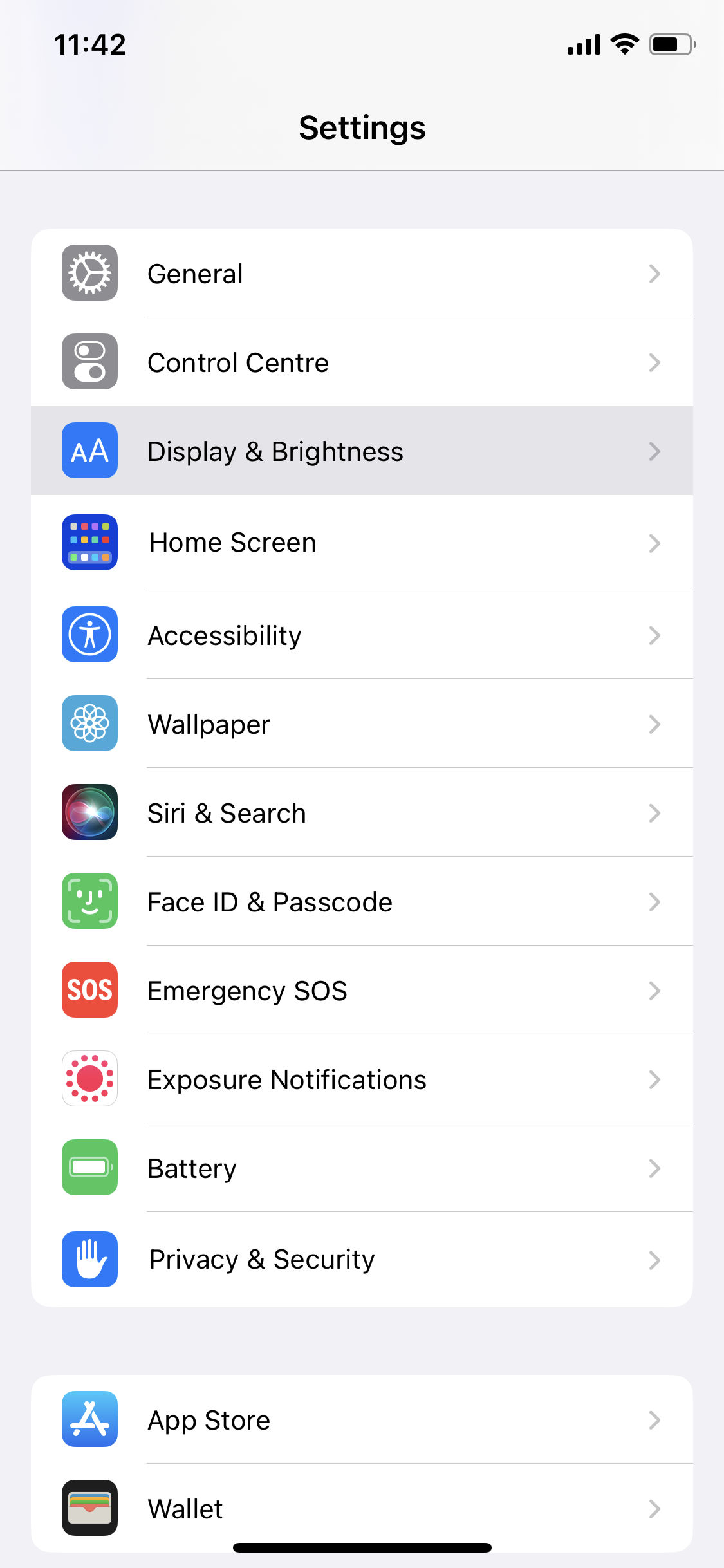Open the Siri & Search orb icon
This screenshot has height=1568, width=724.
click(89, 812)
